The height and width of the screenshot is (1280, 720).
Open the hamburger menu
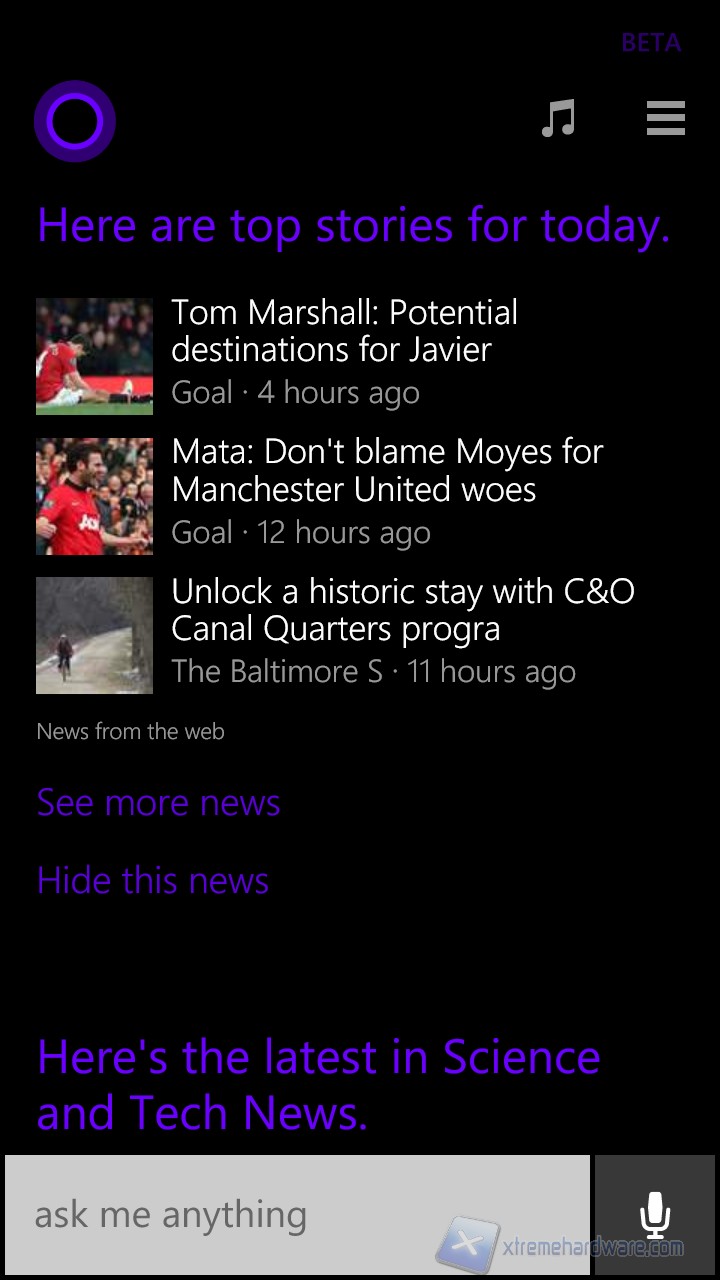(x=665, y=119)
